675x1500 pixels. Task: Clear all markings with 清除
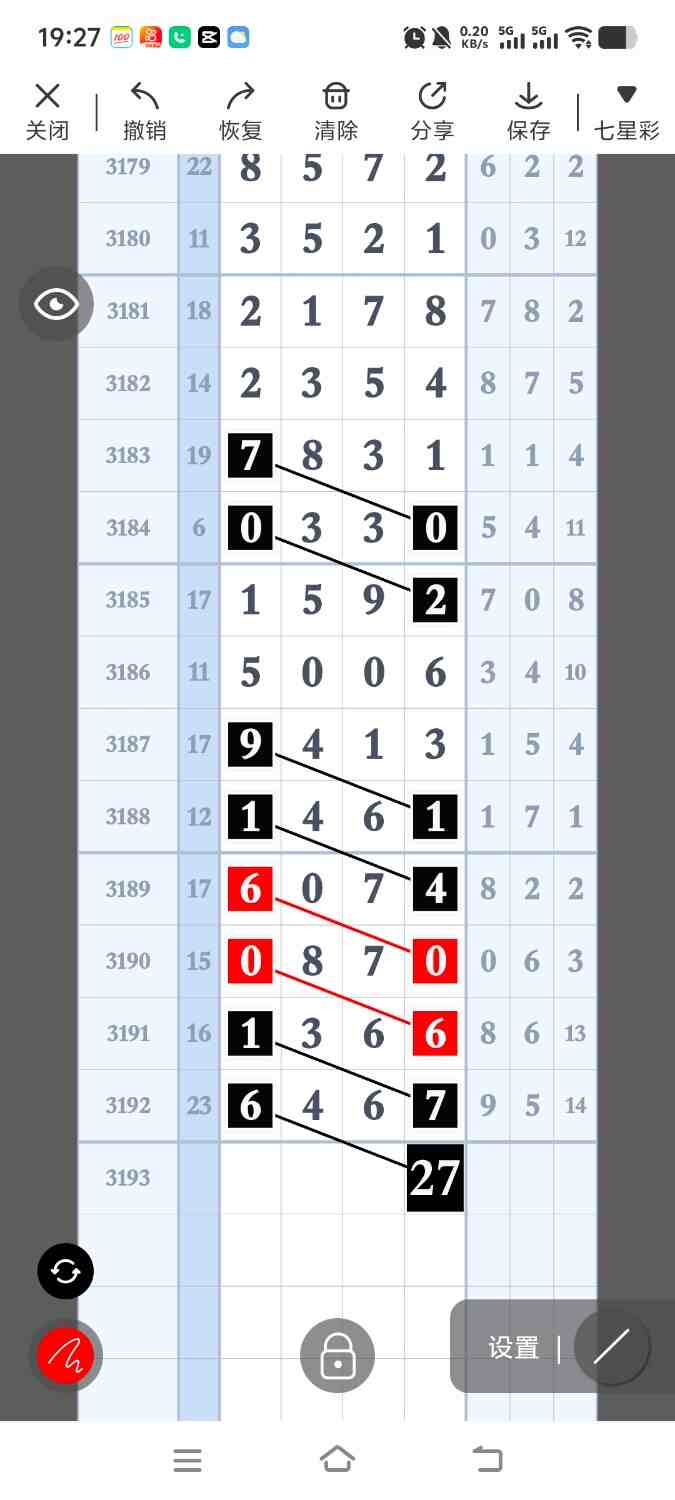(336, 111)
